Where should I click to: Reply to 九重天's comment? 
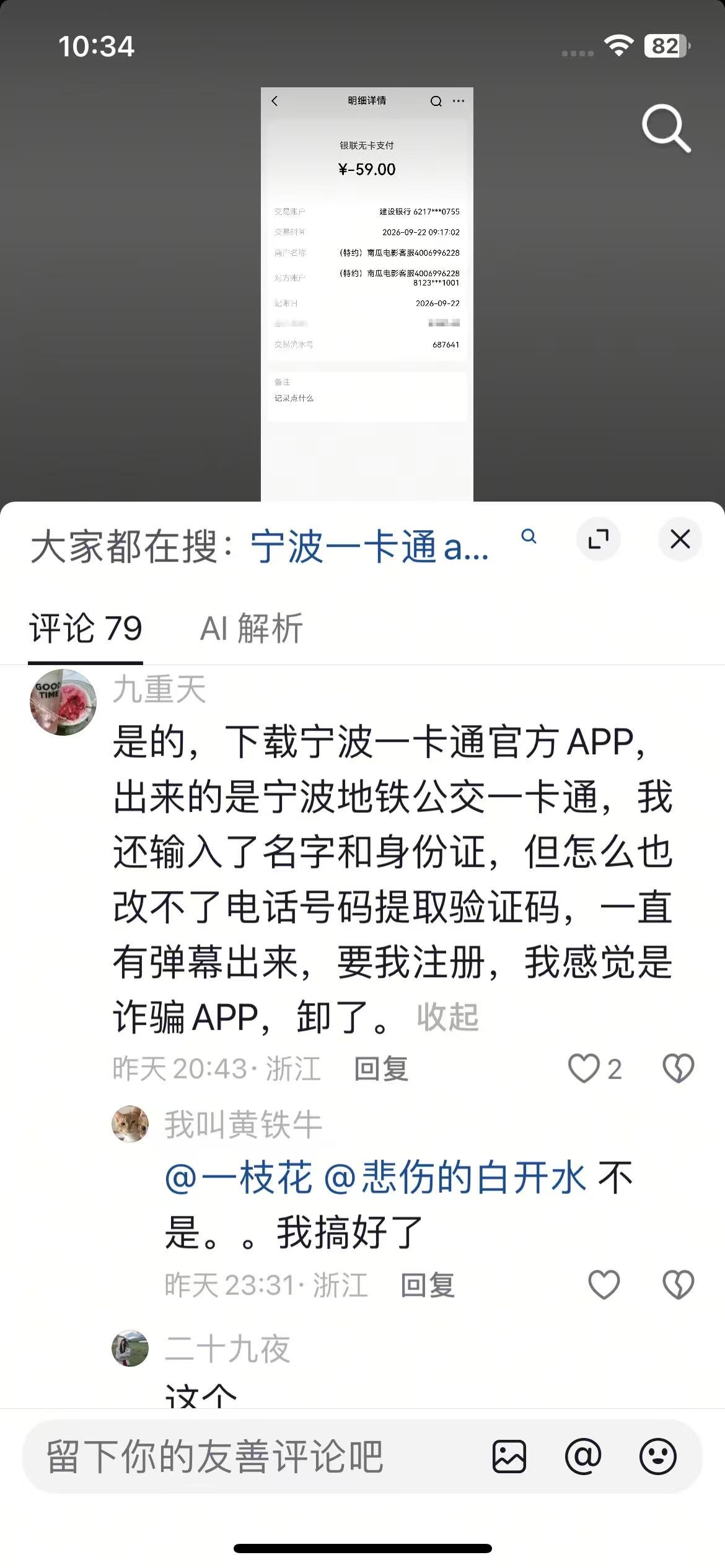381,1069
